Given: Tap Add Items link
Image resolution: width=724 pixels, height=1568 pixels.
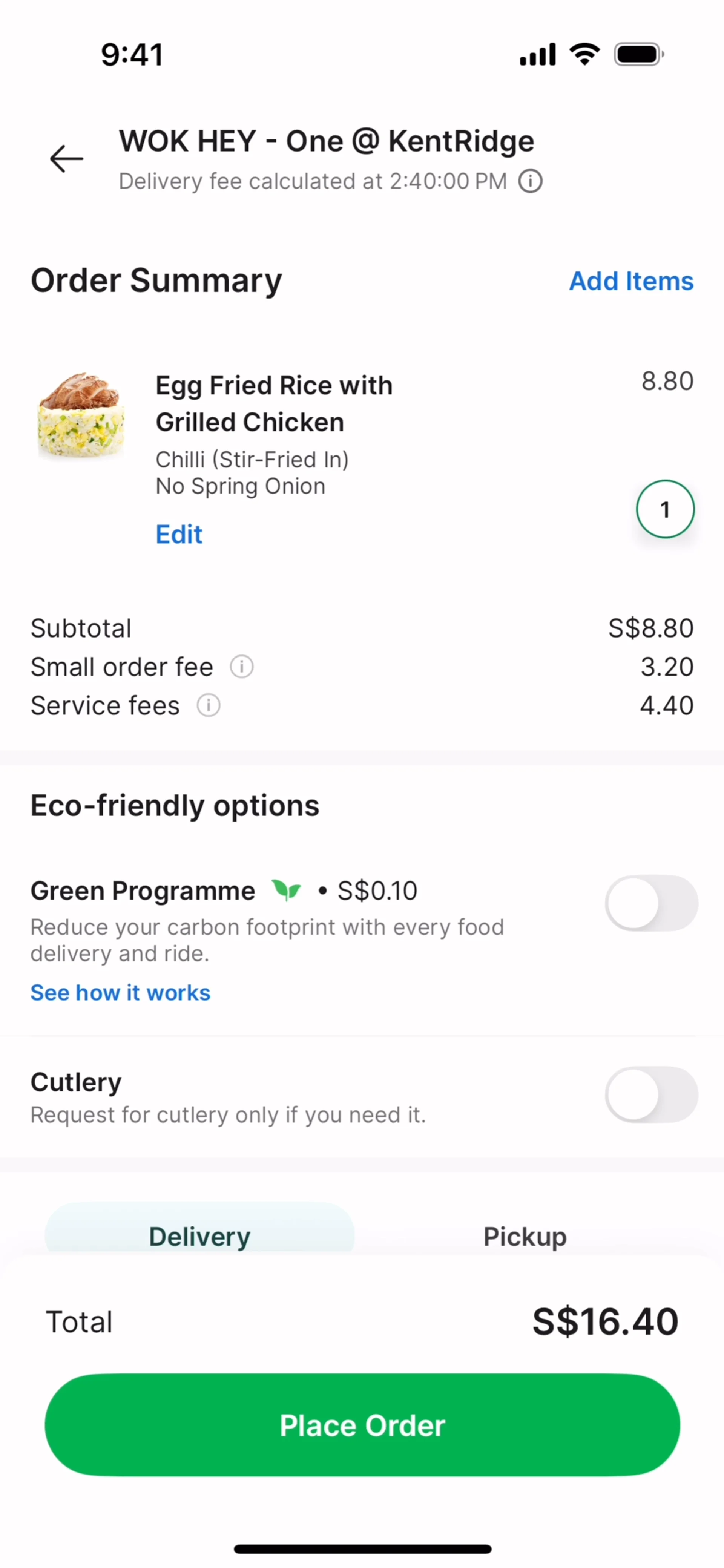Looking at the screenshot, I should (631, 281).
